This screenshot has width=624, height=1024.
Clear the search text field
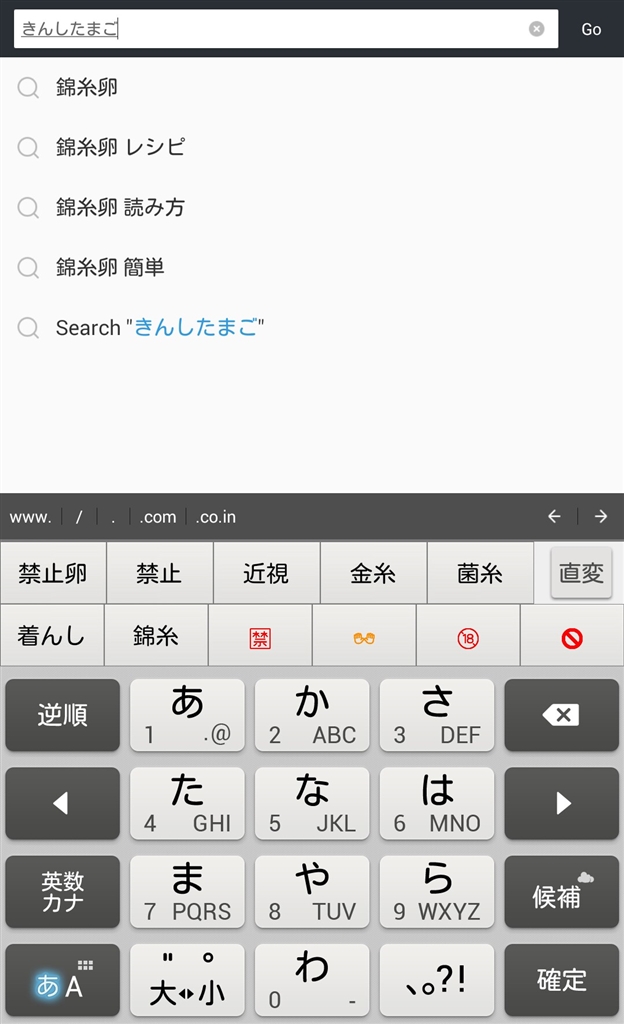pyautogui.click(x=537, y=29)
